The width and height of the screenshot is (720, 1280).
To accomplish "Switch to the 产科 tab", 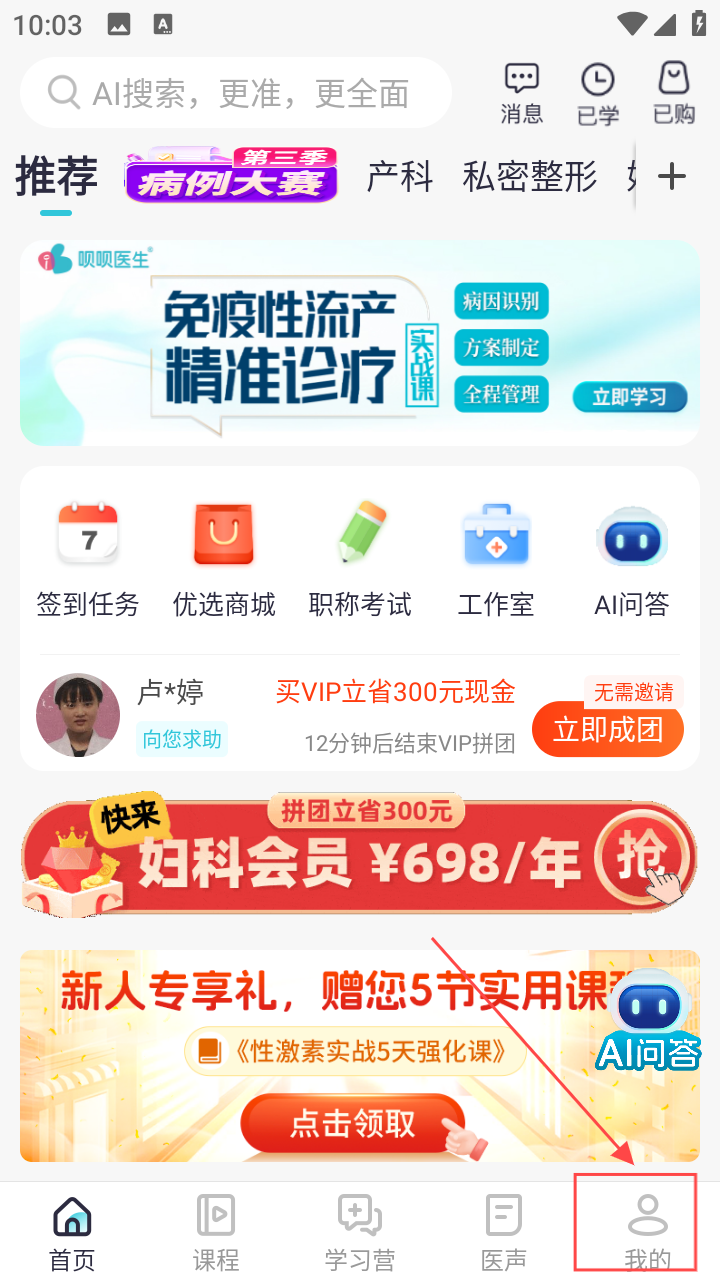I will (399, 177).
